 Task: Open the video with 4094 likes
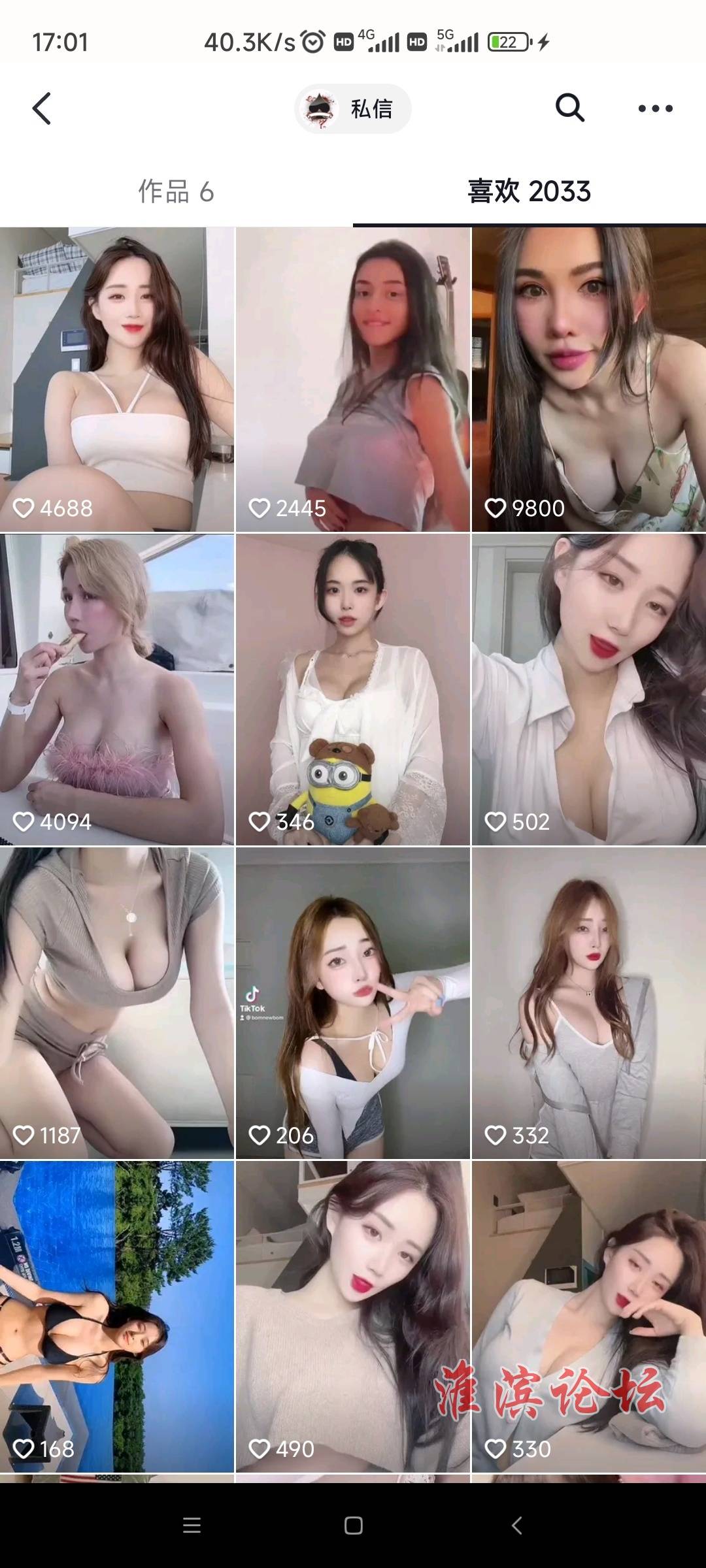(117, 689)
